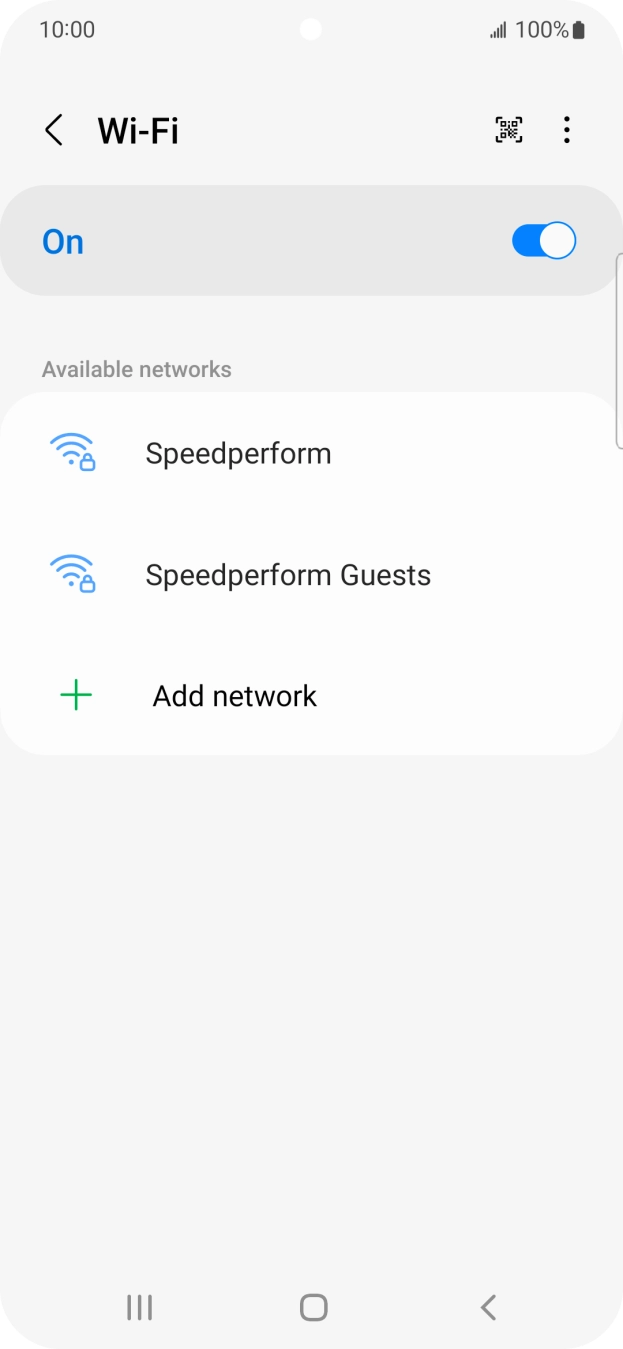Select the Speedperform Guests network

(288, 575)
